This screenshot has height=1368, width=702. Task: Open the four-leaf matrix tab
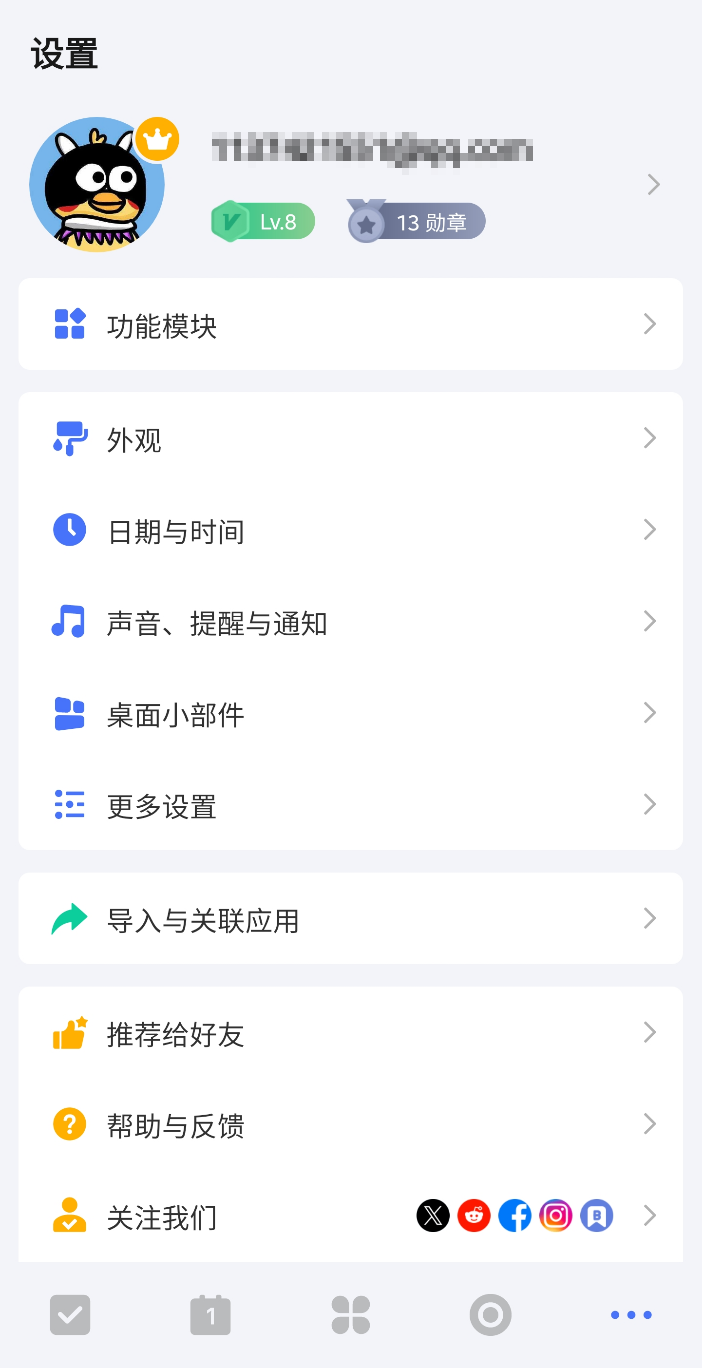pos(351,1315)
